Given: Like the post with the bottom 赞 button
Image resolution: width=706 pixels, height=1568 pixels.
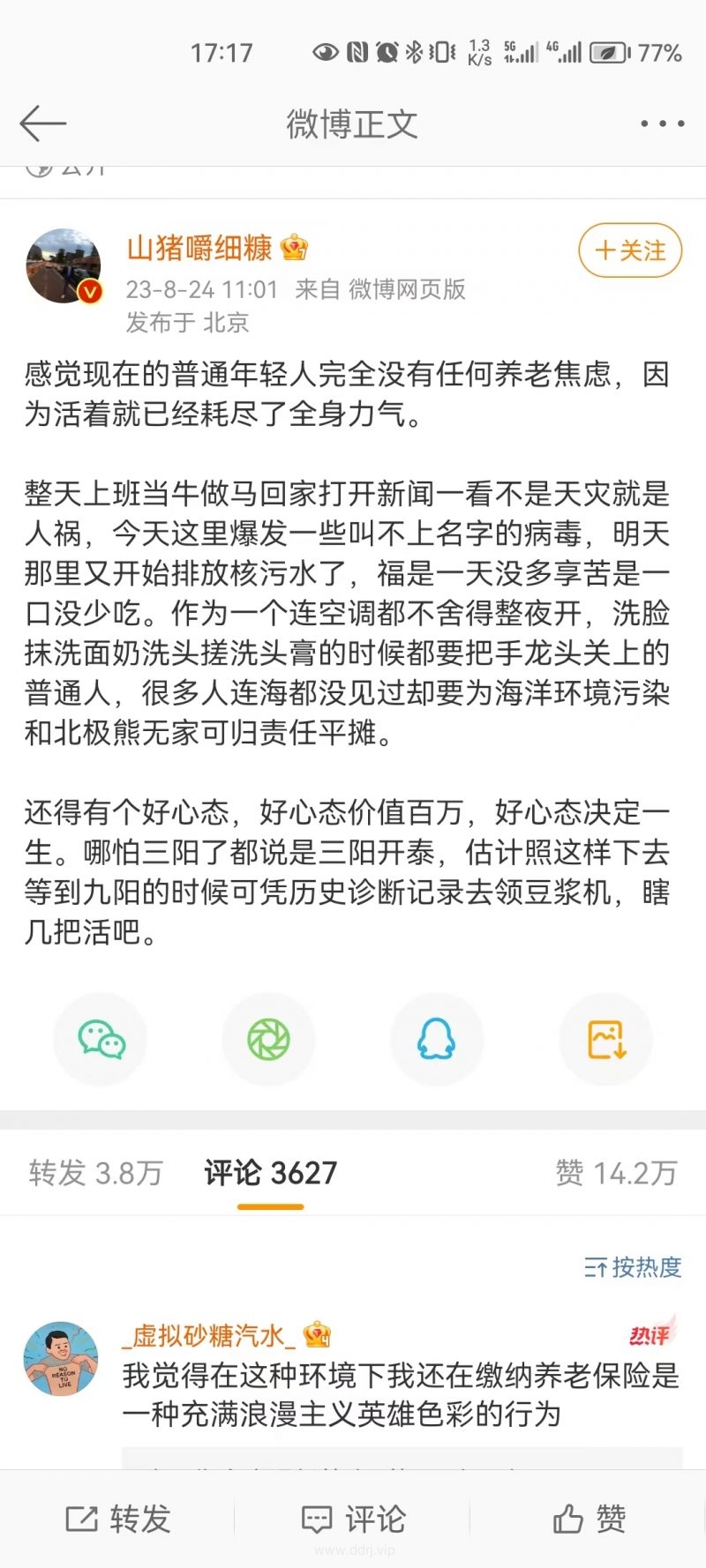Looking at the screenshot, I should coord(589,1519).
